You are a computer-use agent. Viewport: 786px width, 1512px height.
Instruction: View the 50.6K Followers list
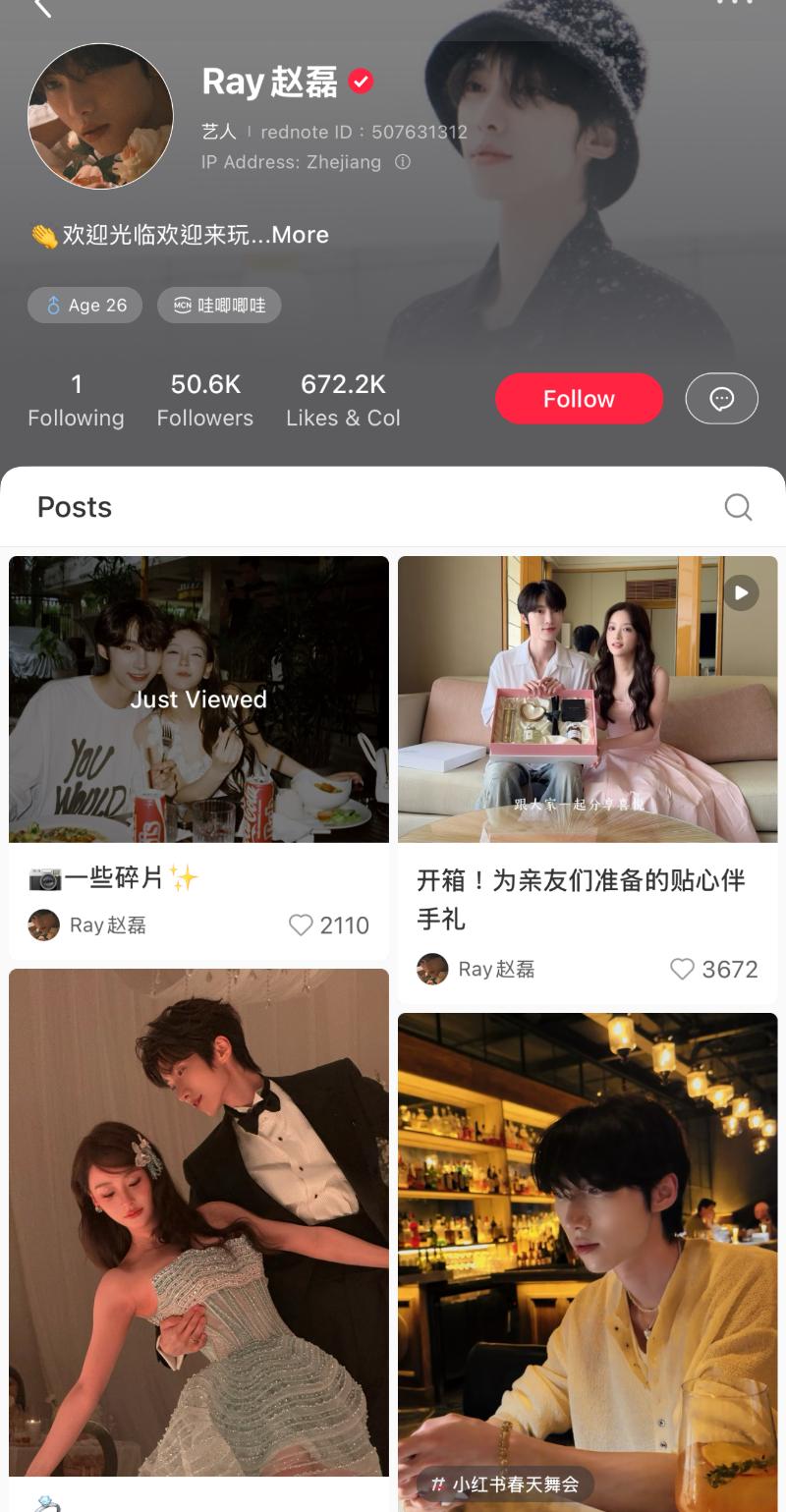(x=204, y=400)
